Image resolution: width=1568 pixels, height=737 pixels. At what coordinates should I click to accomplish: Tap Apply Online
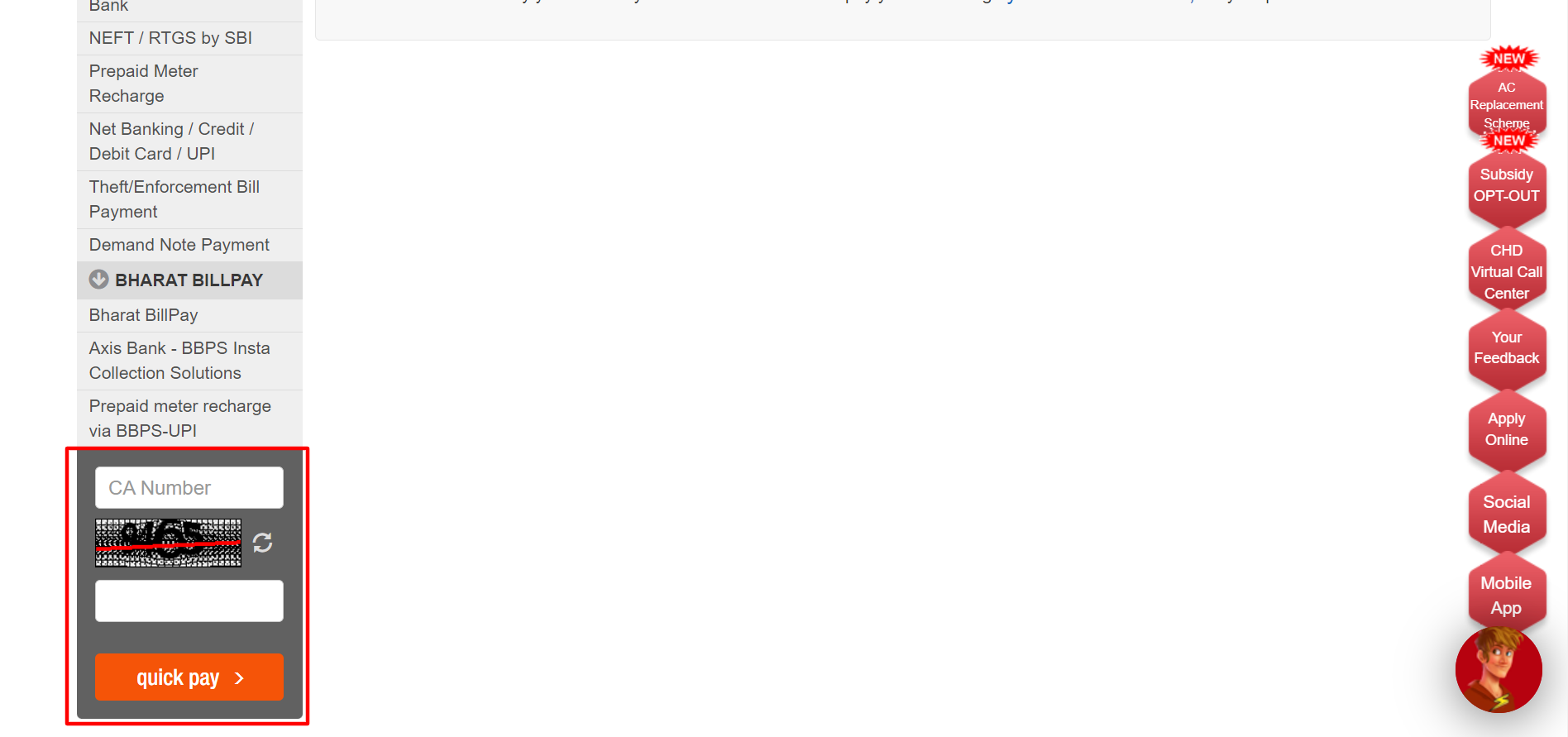1506,429
